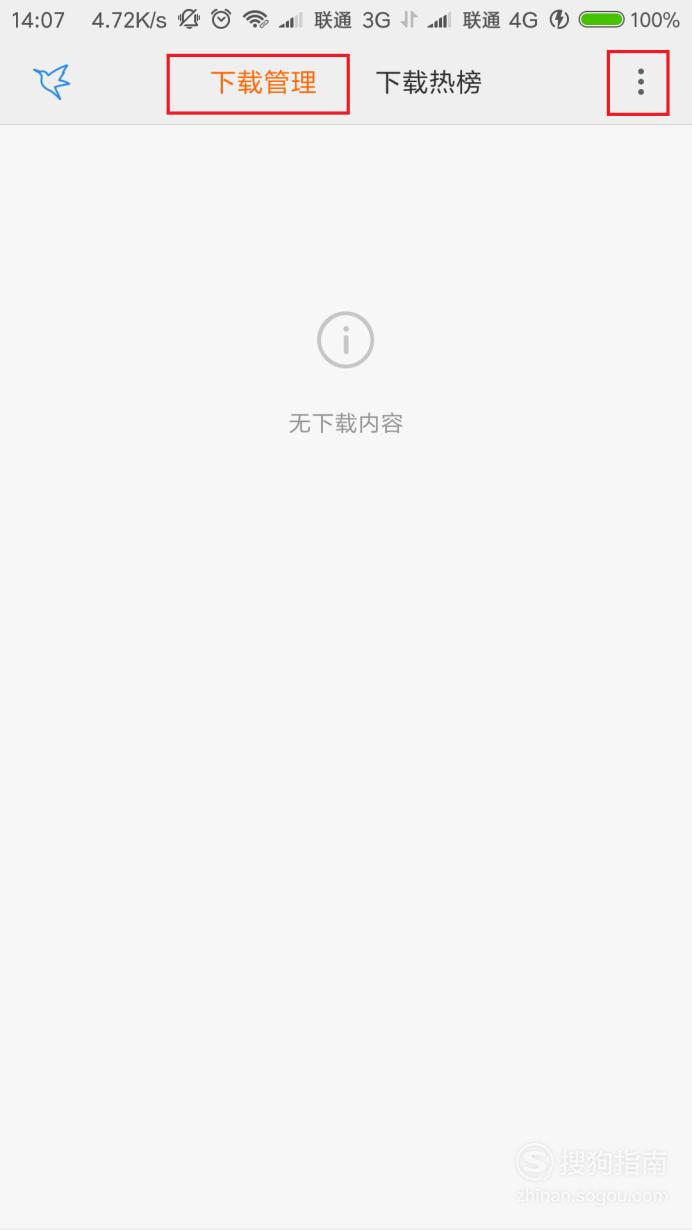Tap the blue bird icon at top left
This screenshot has height=1230, width=692.
[52, 82]
